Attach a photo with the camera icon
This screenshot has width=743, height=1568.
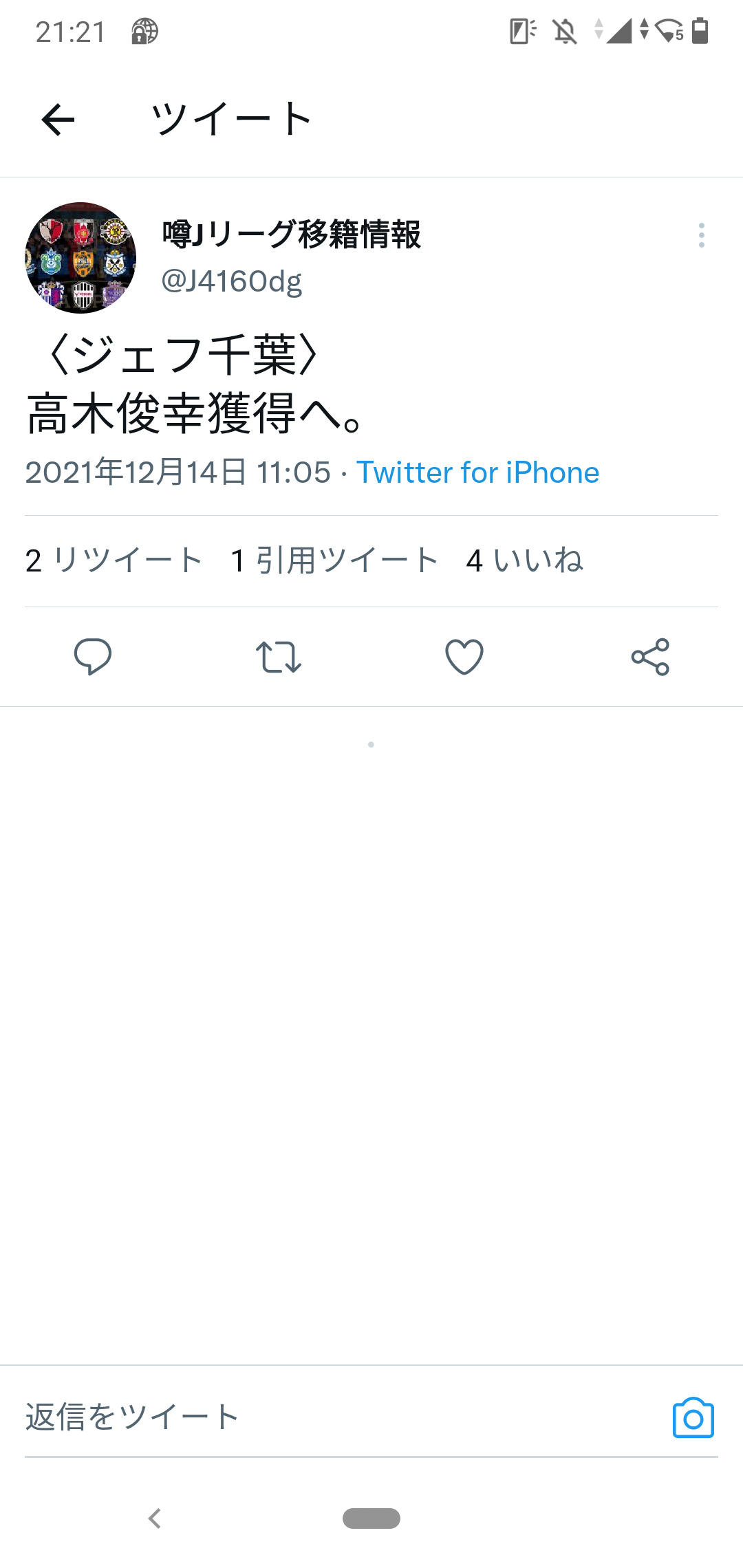tap(693, 1418)
